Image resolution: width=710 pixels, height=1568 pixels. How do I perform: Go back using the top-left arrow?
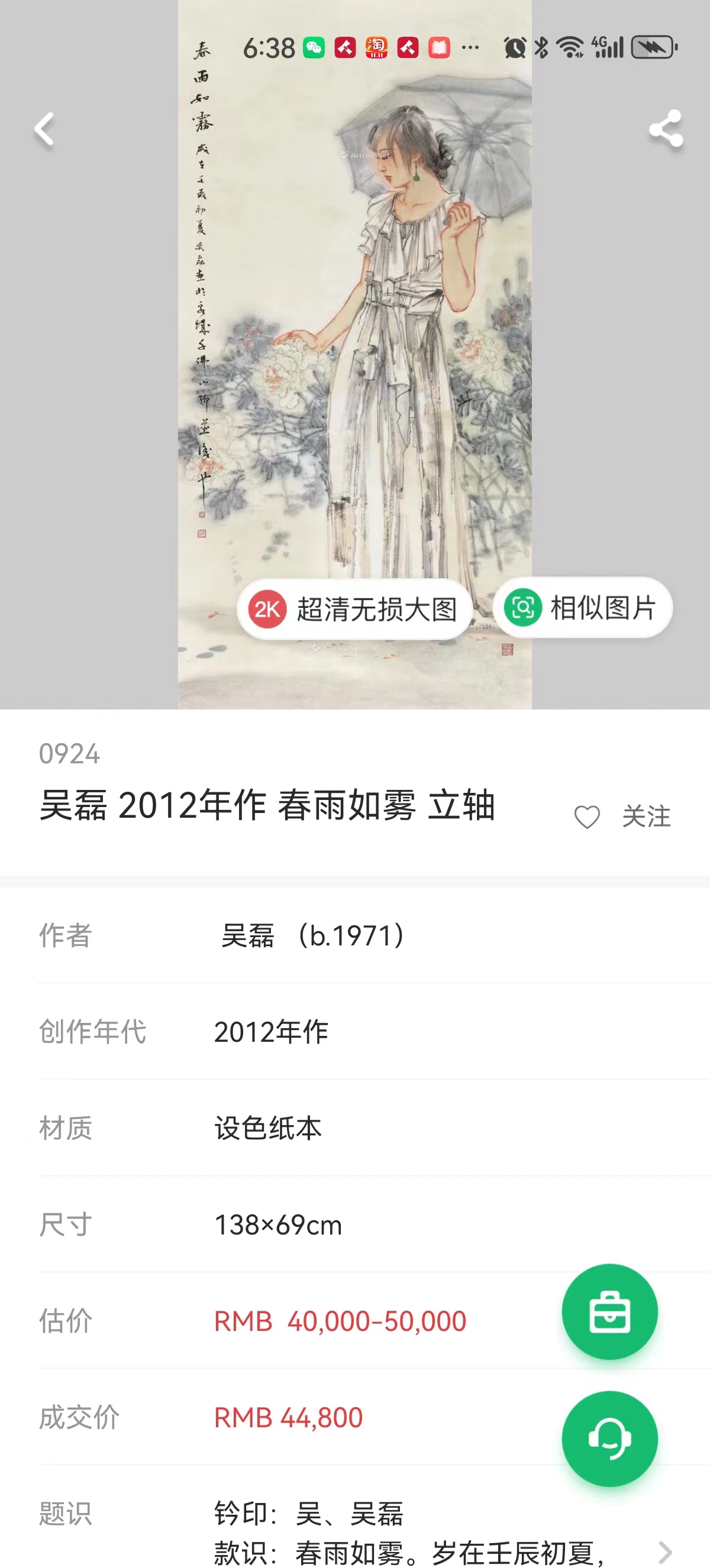(x=44, y=129)
